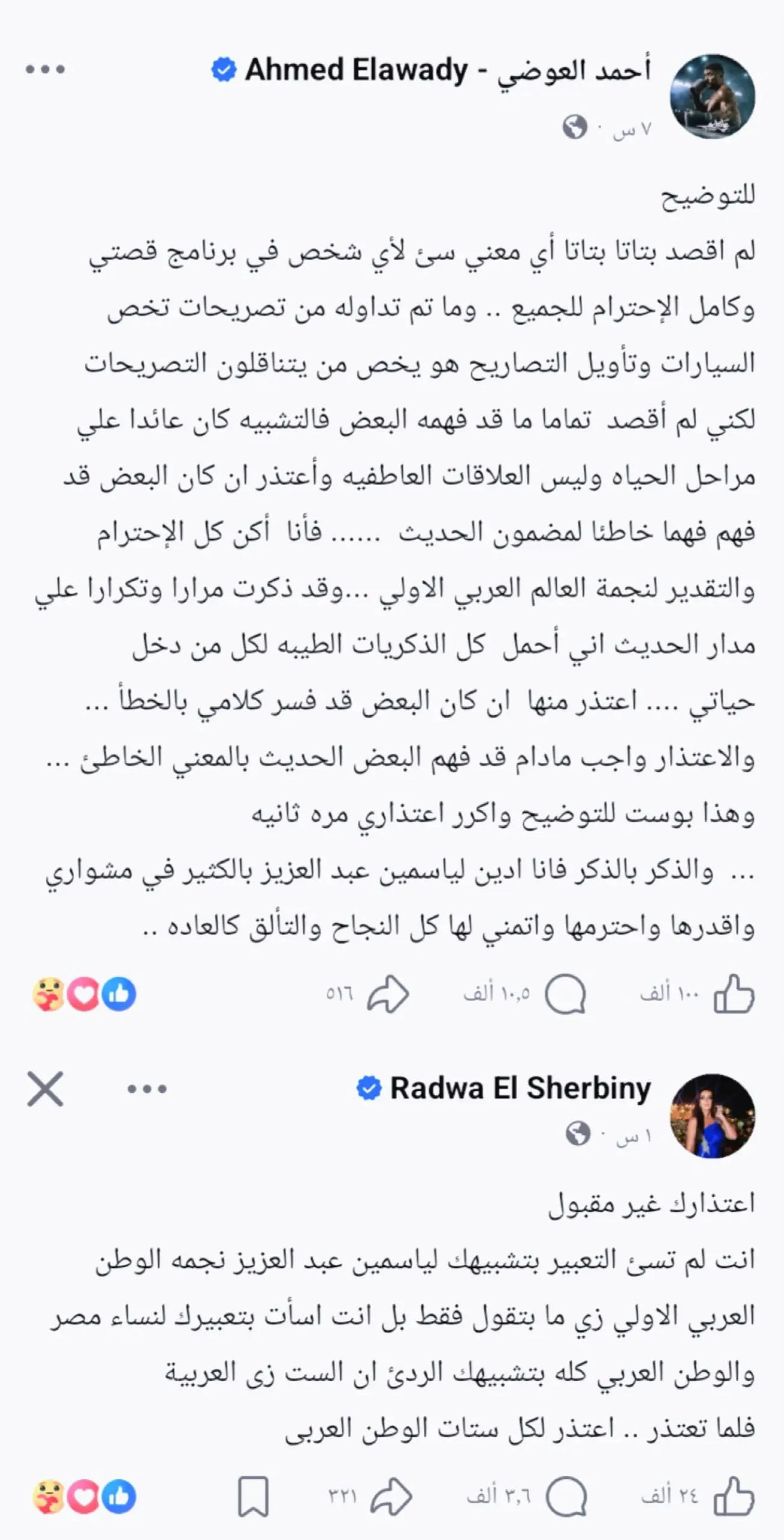This screenshot has height=1540, width=784.
Task: Open the overflow menu on Radwa El Sherbiny's post
Action: pyautogui.click(x=147, y=1089)
